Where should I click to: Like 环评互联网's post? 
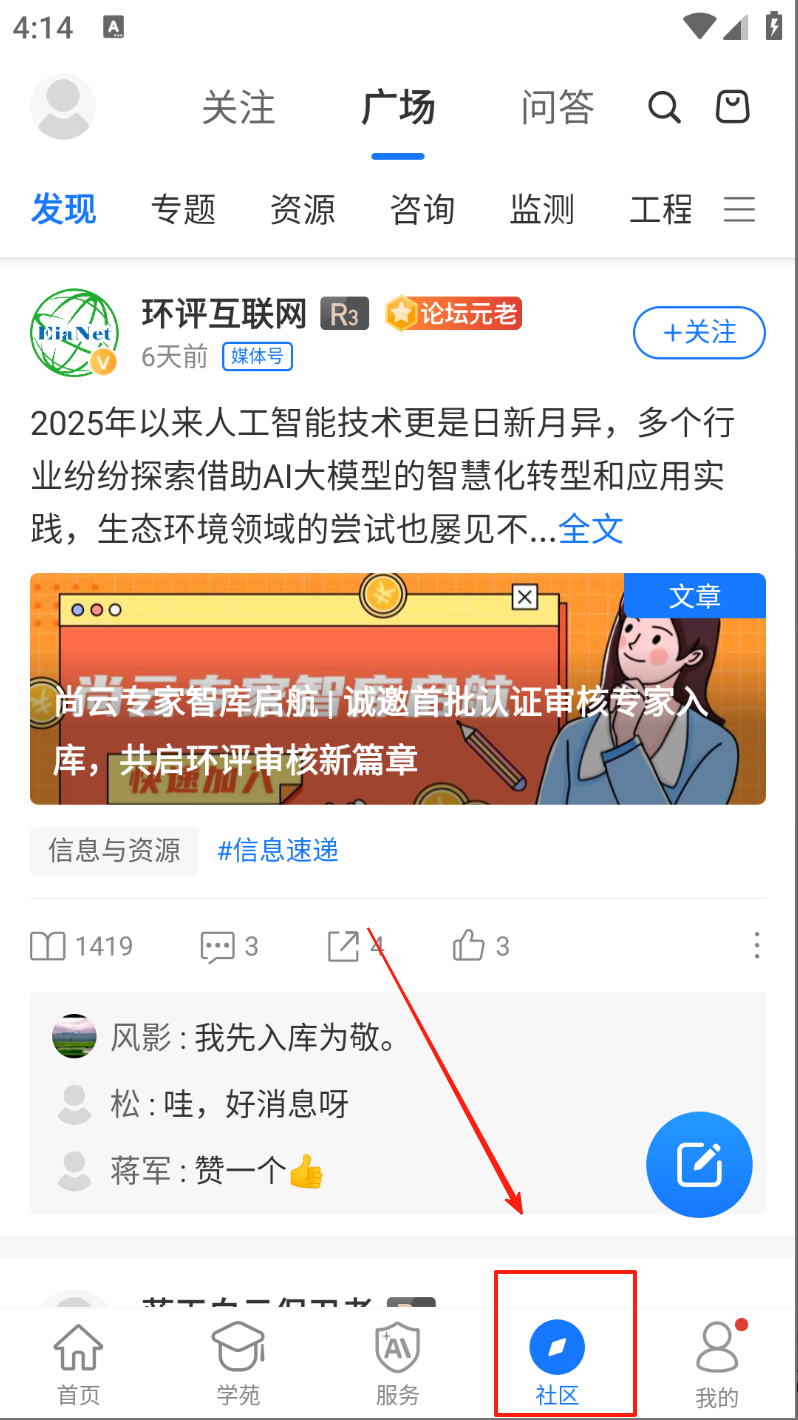[x=480, y=946]
